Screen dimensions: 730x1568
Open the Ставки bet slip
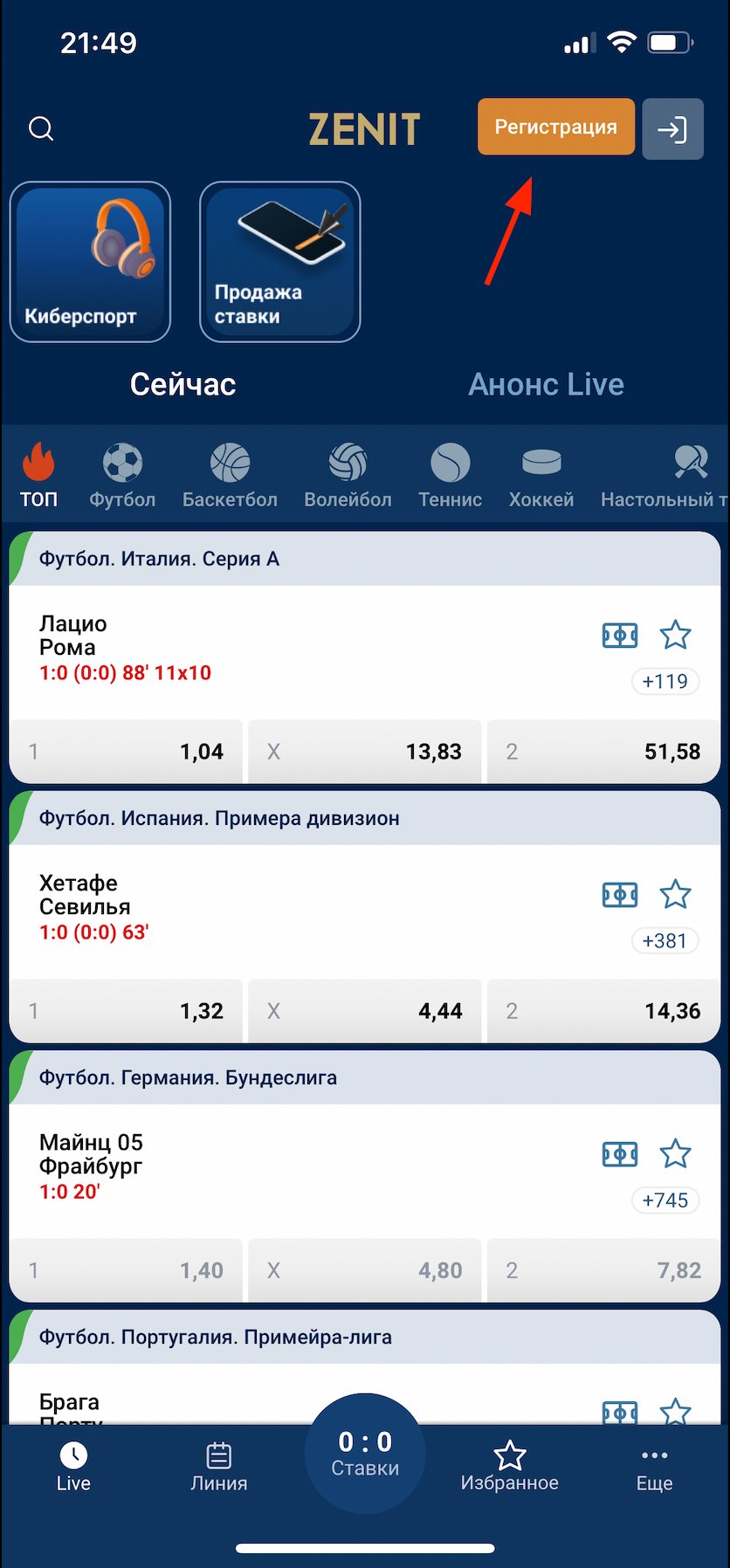pyautogui.click(x=365, y=1455)
